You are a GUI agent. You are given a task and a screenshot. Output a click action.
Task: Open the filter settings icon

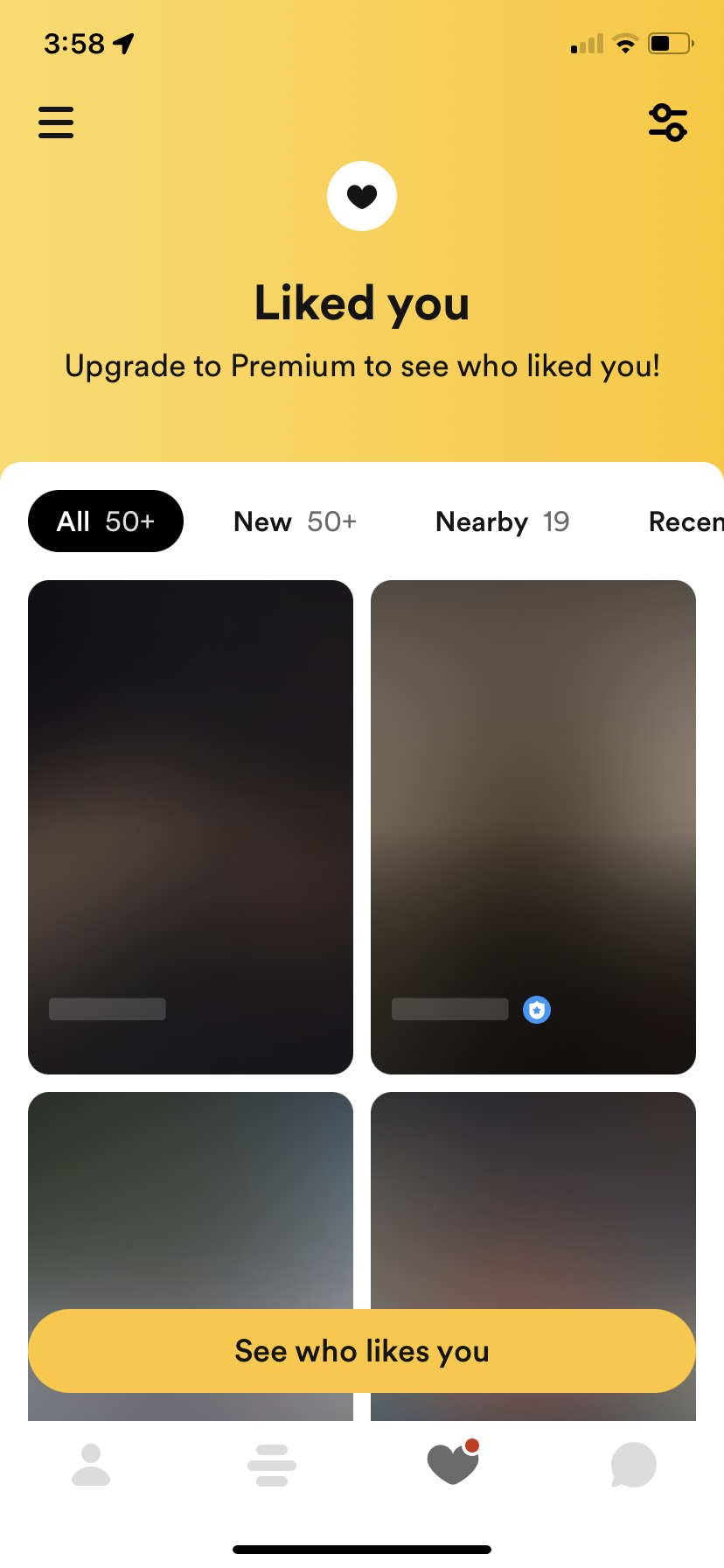[x=668, y=122]
